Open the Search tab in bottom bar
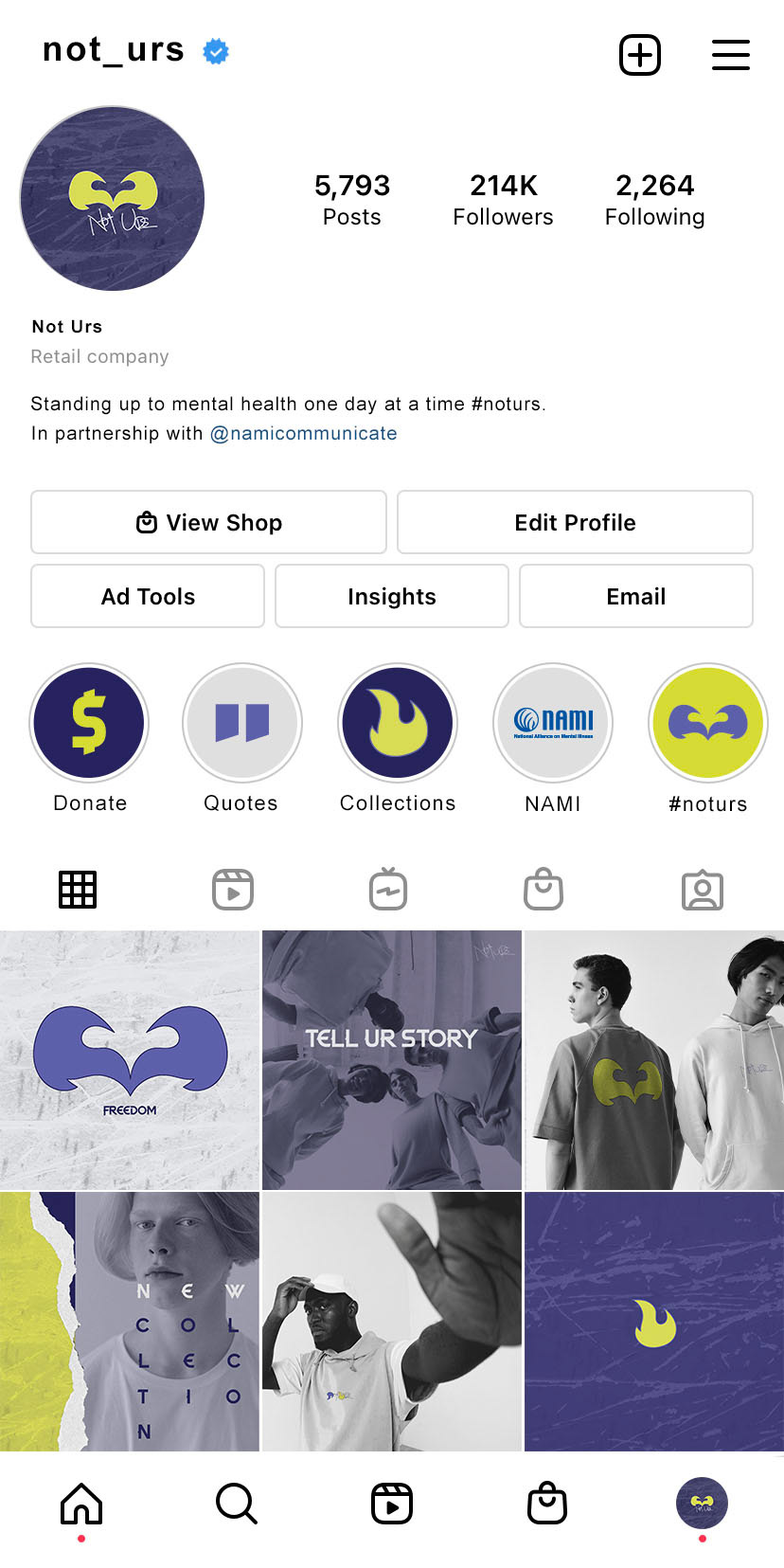784x1568 pixels. 237,1504
